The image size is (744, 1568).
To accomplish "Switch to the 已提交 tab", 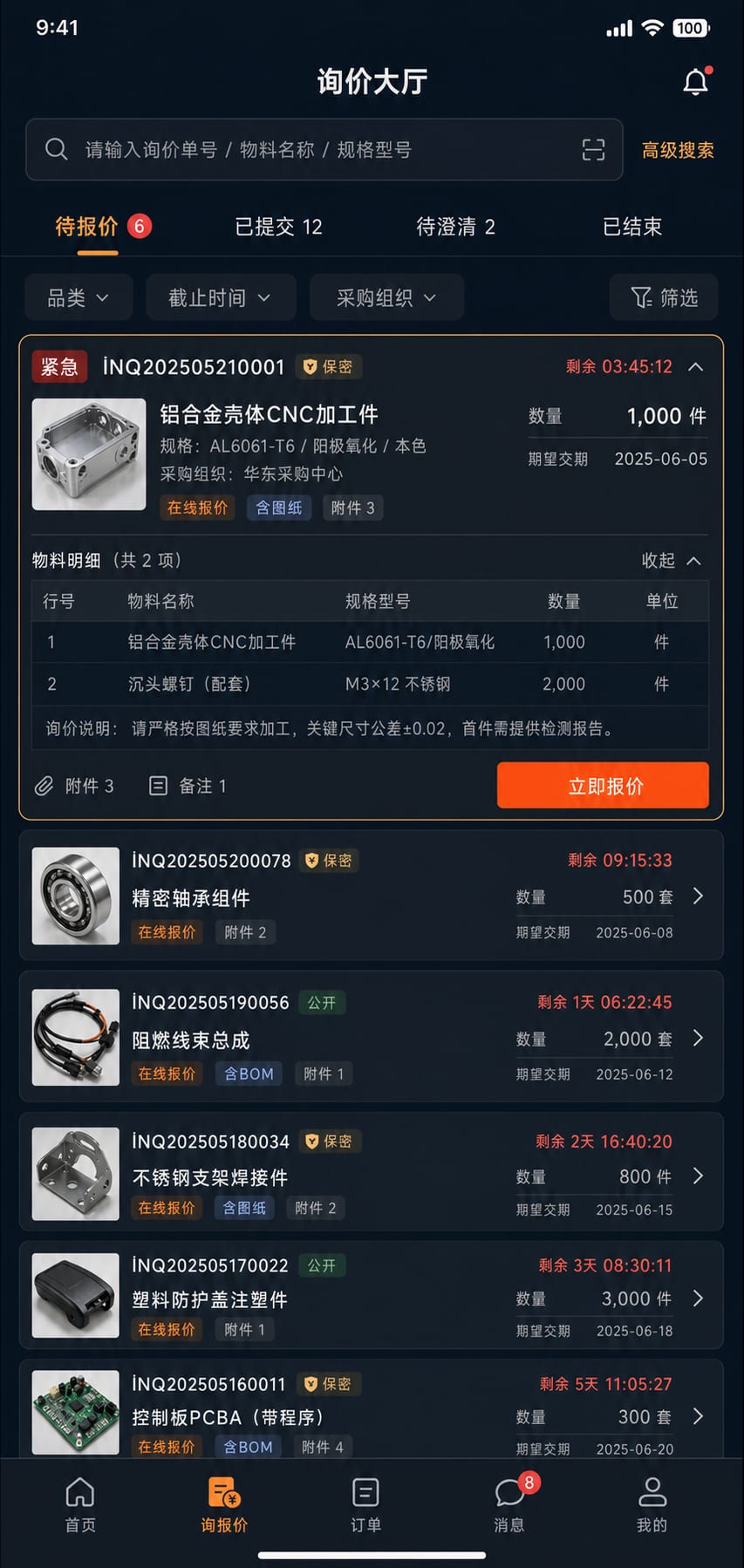I will (x=278, y=227).
